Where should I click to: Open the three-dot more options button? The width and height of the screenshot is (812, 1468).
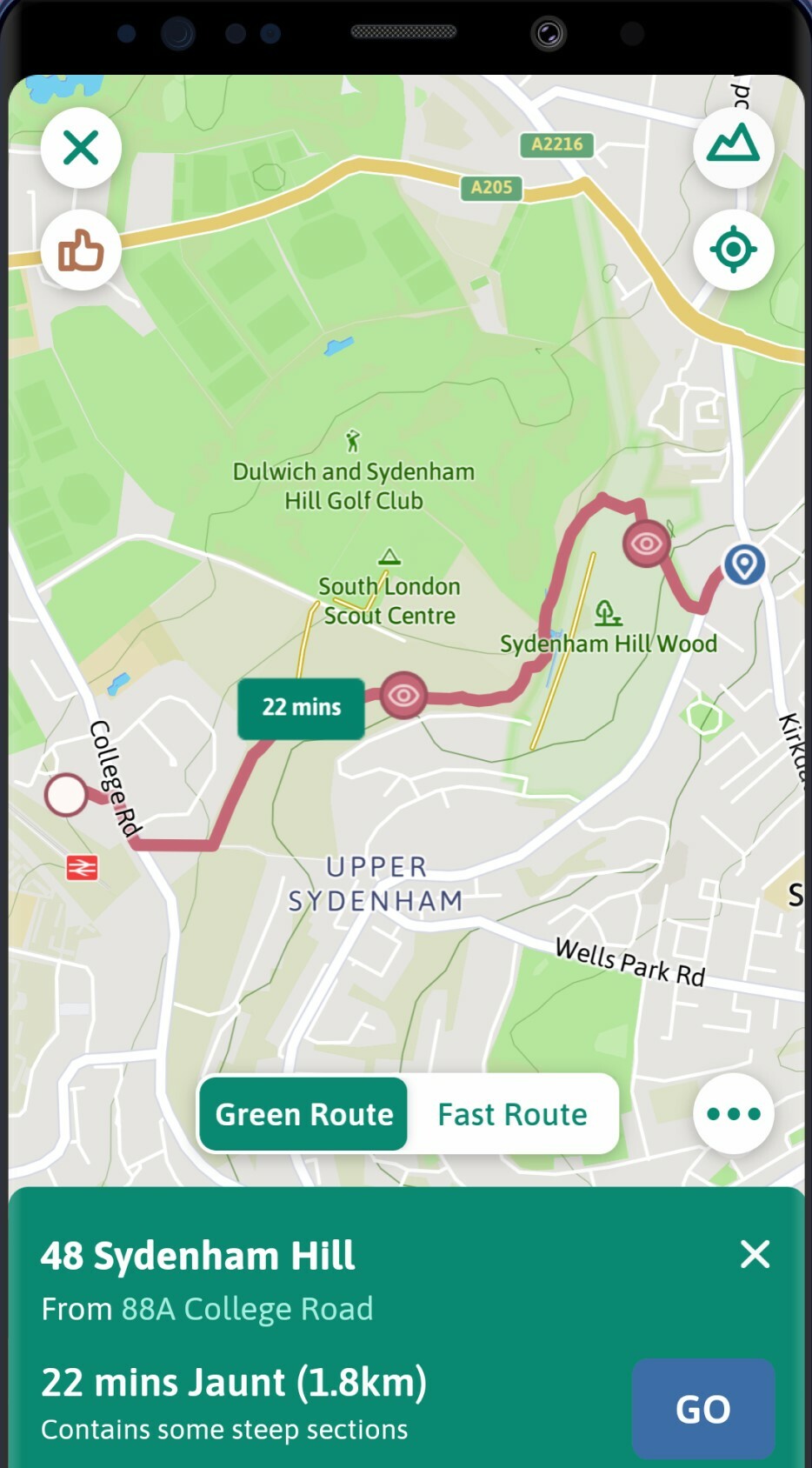coord(733,1114)
